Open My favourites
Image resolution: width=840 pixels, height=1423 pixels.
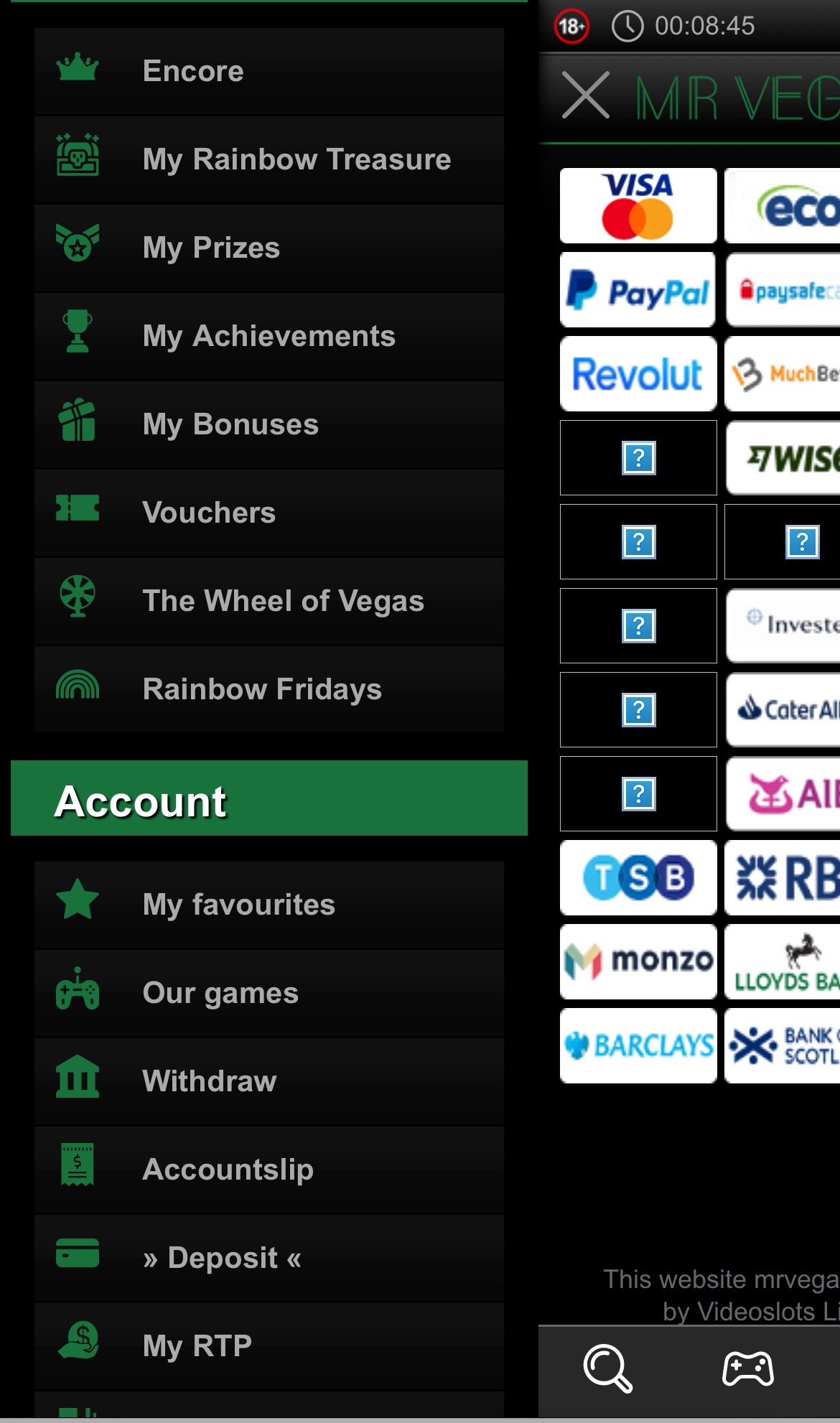pos(269,905)
